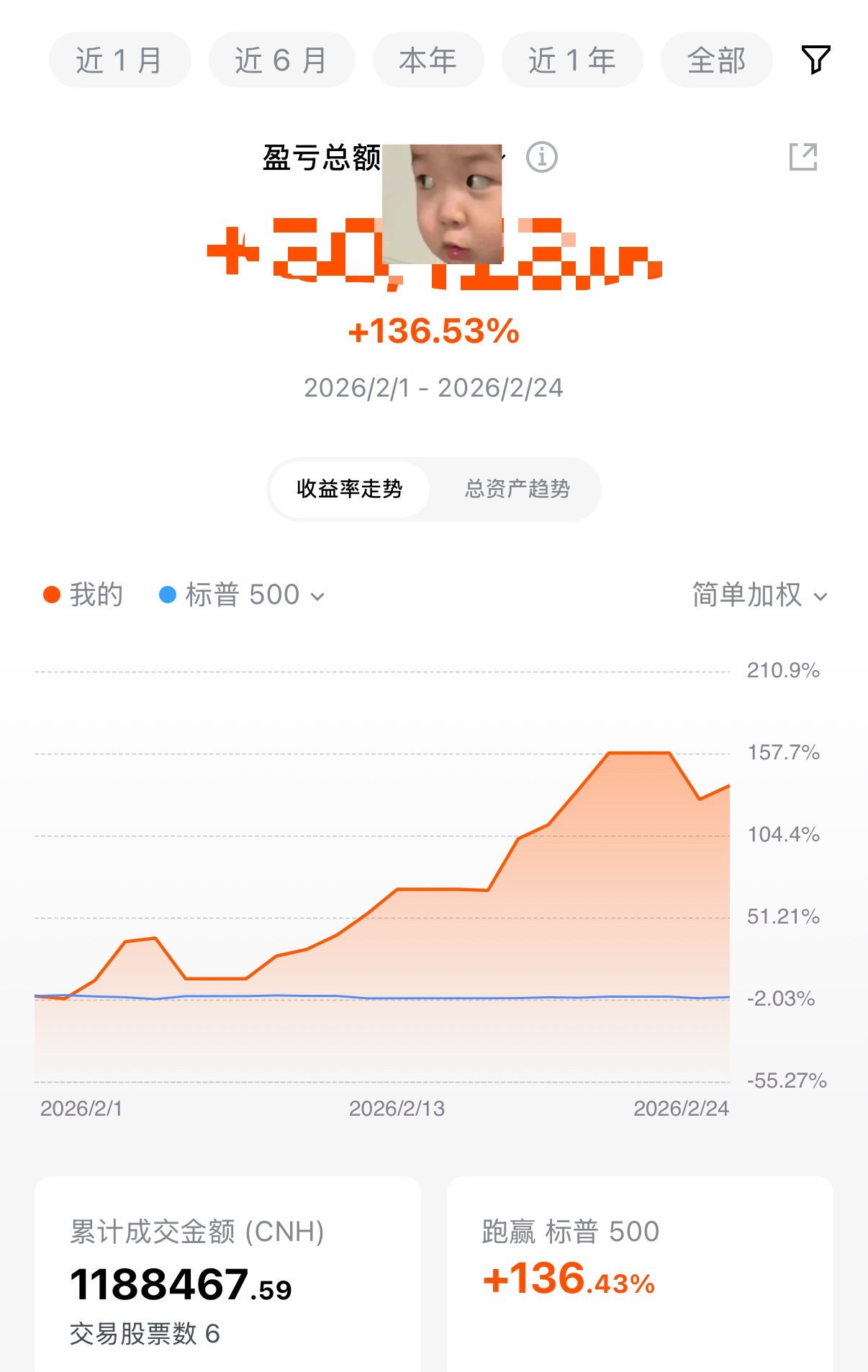Show 全部 time range

point(716,60)
